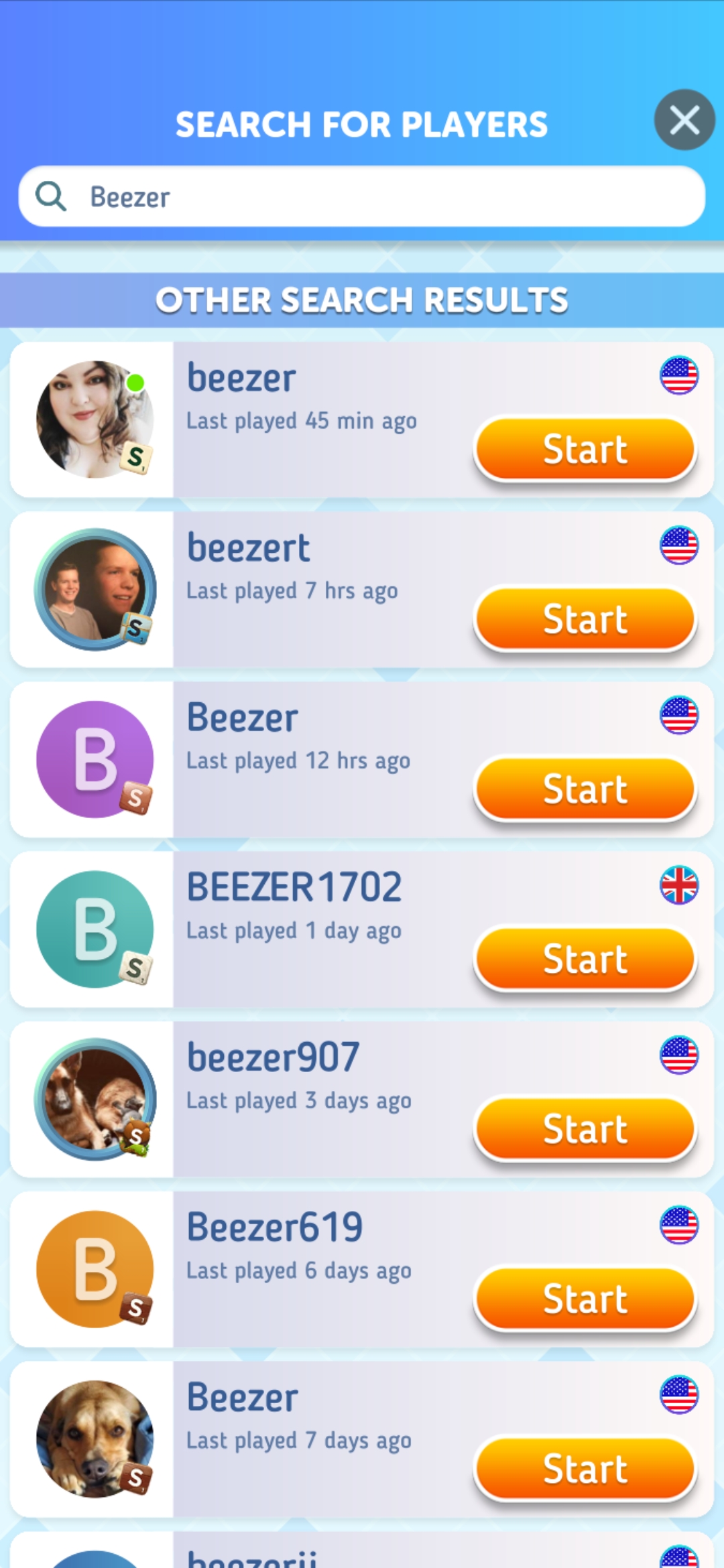Open Beezer619's orange B avatar
The width and height of the screenshot is (724, 1568).
(95, 1269)
